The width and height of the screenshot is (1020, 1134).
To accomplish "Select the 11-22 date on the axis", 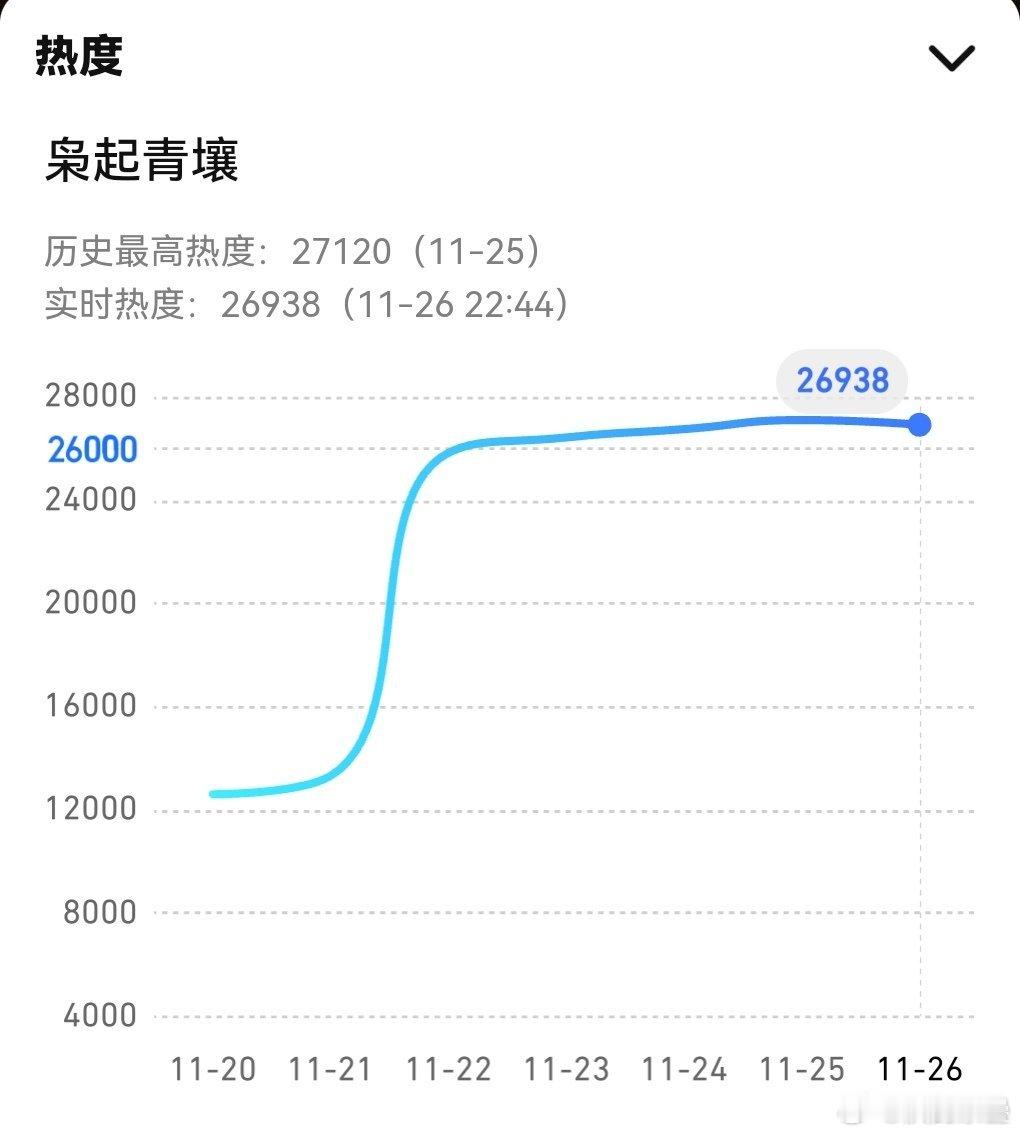I will coord(448,1069).
